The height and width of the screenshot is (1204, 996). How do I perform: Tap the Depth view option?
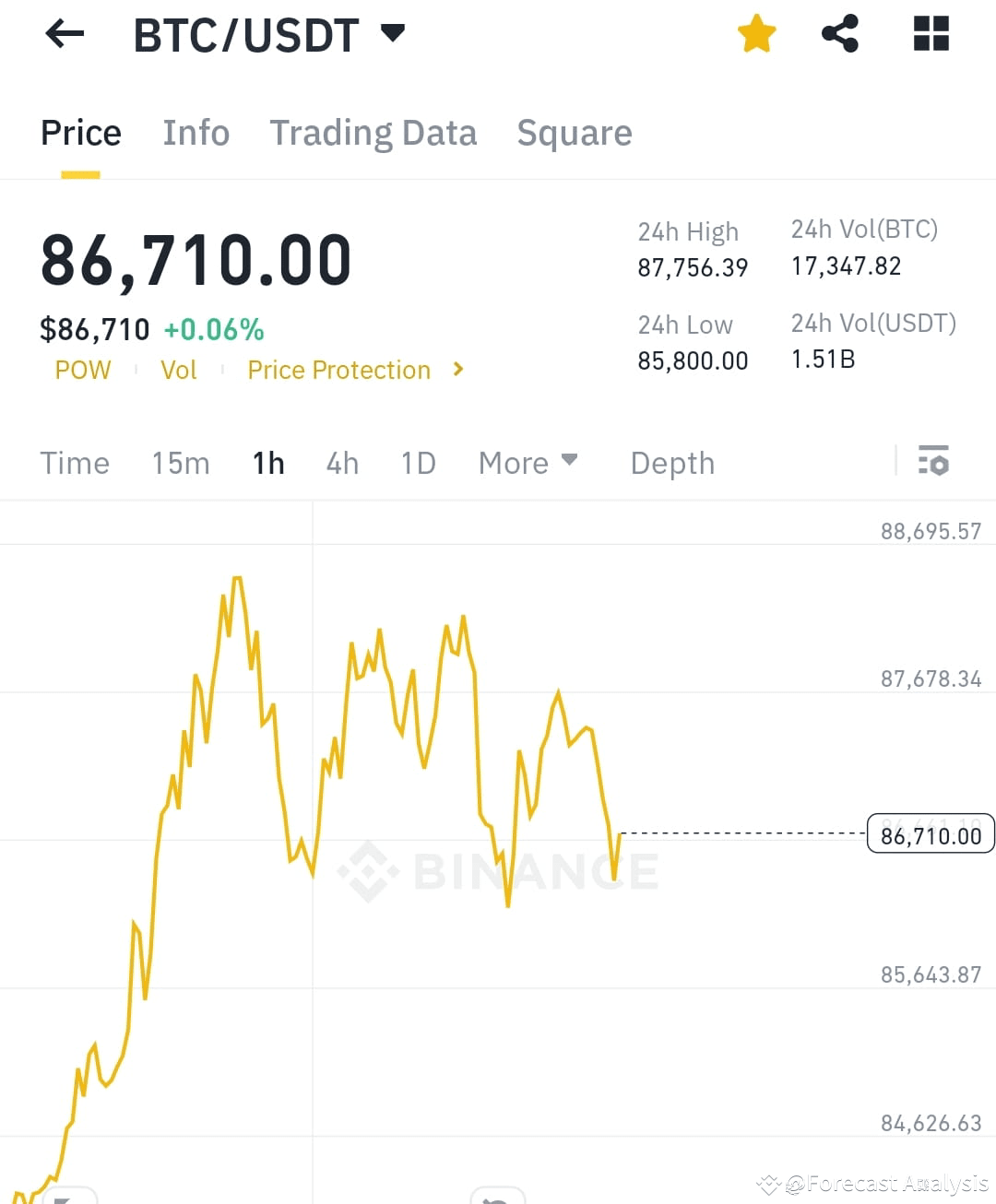click(672, 463)
